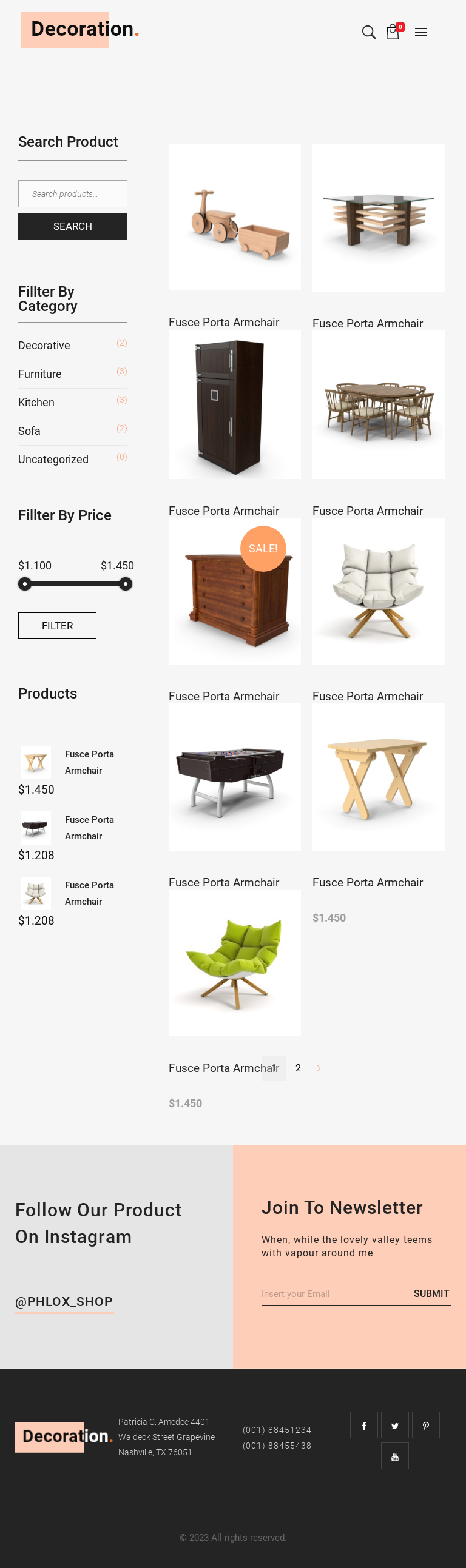The width and height of the screenshot is (466, 1568).
Task: Submit the newsletter email
Action: [431, 1293]
